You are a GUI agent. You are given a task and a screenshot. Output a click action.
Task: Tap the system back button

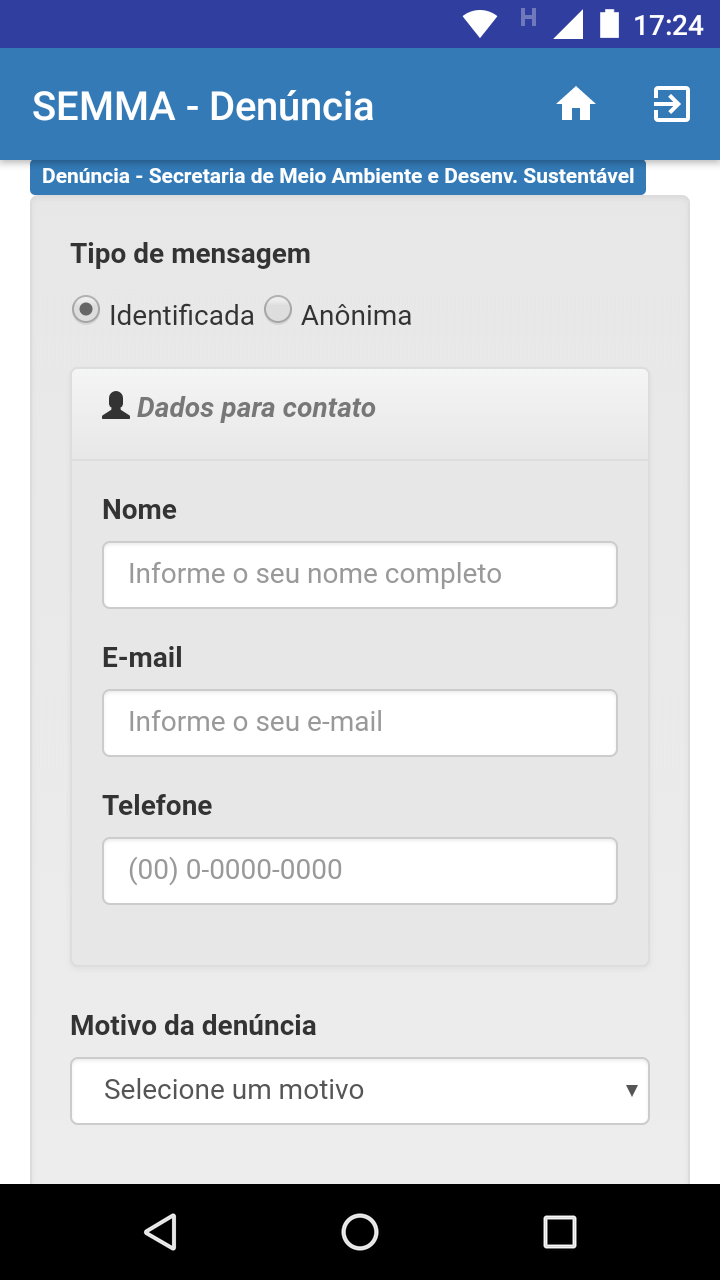coord(160,1232)
